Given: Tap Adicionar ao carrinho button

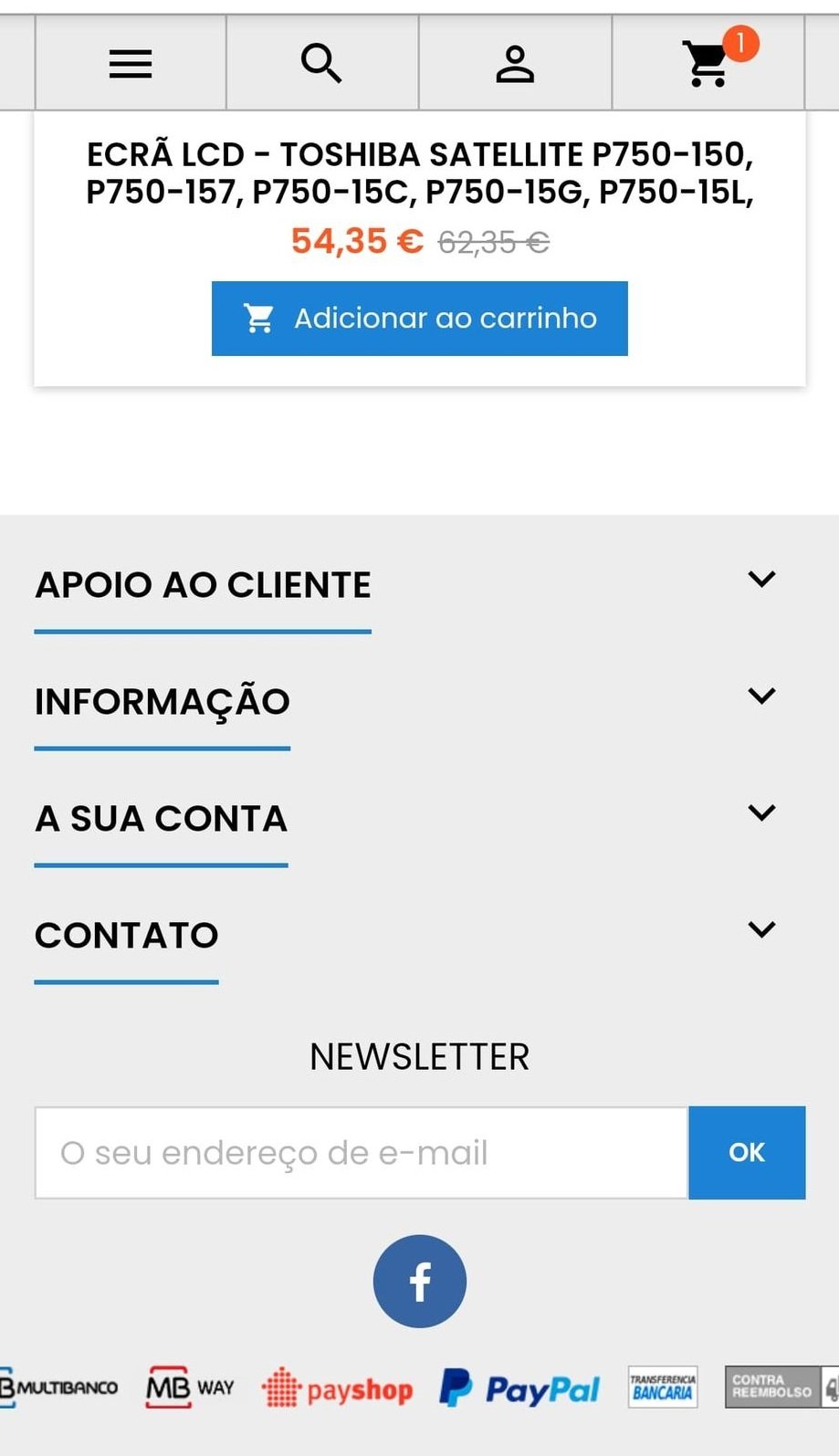Looking at the screenshot, I should coord(419,319).
